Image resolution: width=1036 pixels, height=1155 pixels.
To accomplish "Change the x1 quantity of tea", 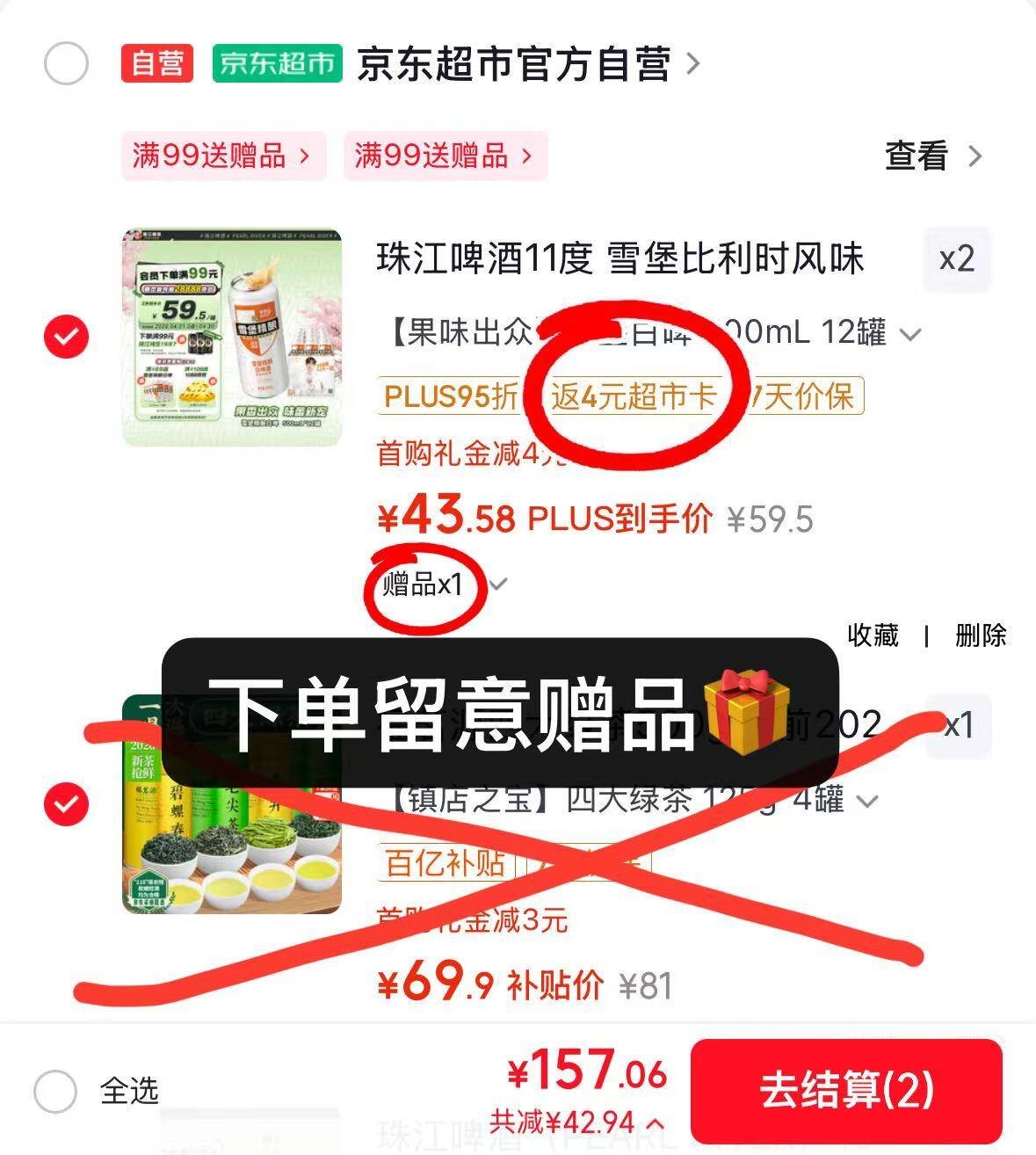I will point(958,725).
